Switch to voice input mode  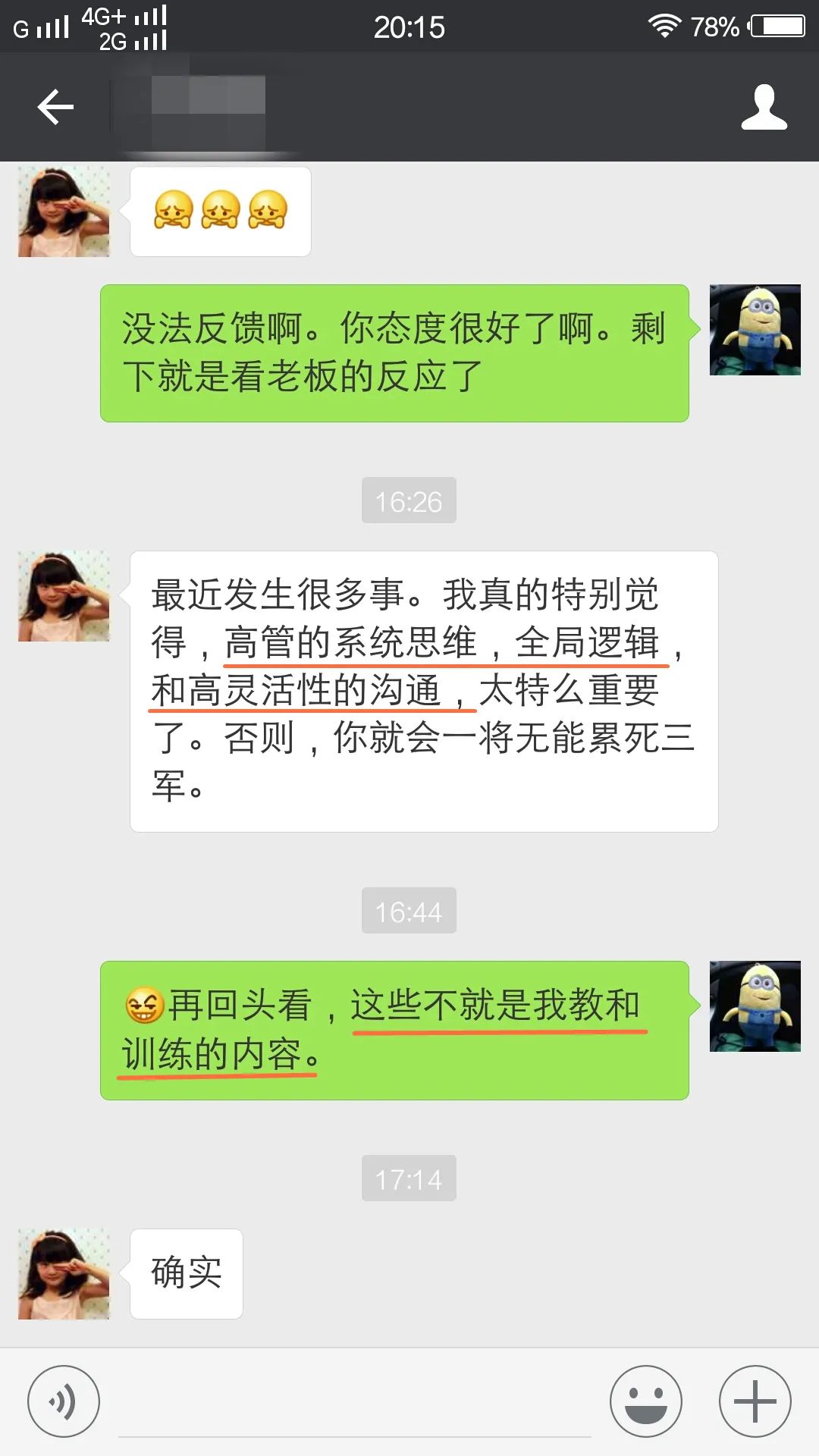coord(64,1401)
